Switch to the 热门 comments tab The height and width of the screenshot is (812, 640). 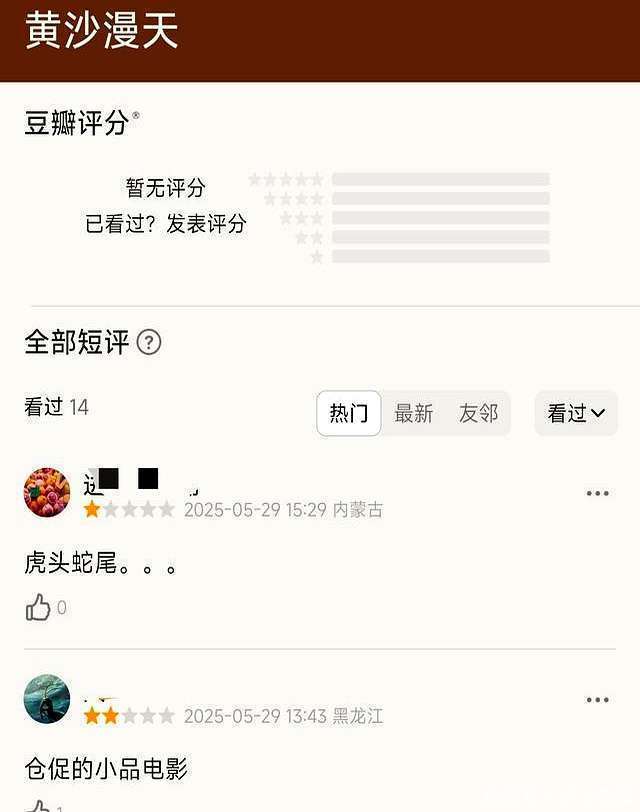tap(349, 413)
